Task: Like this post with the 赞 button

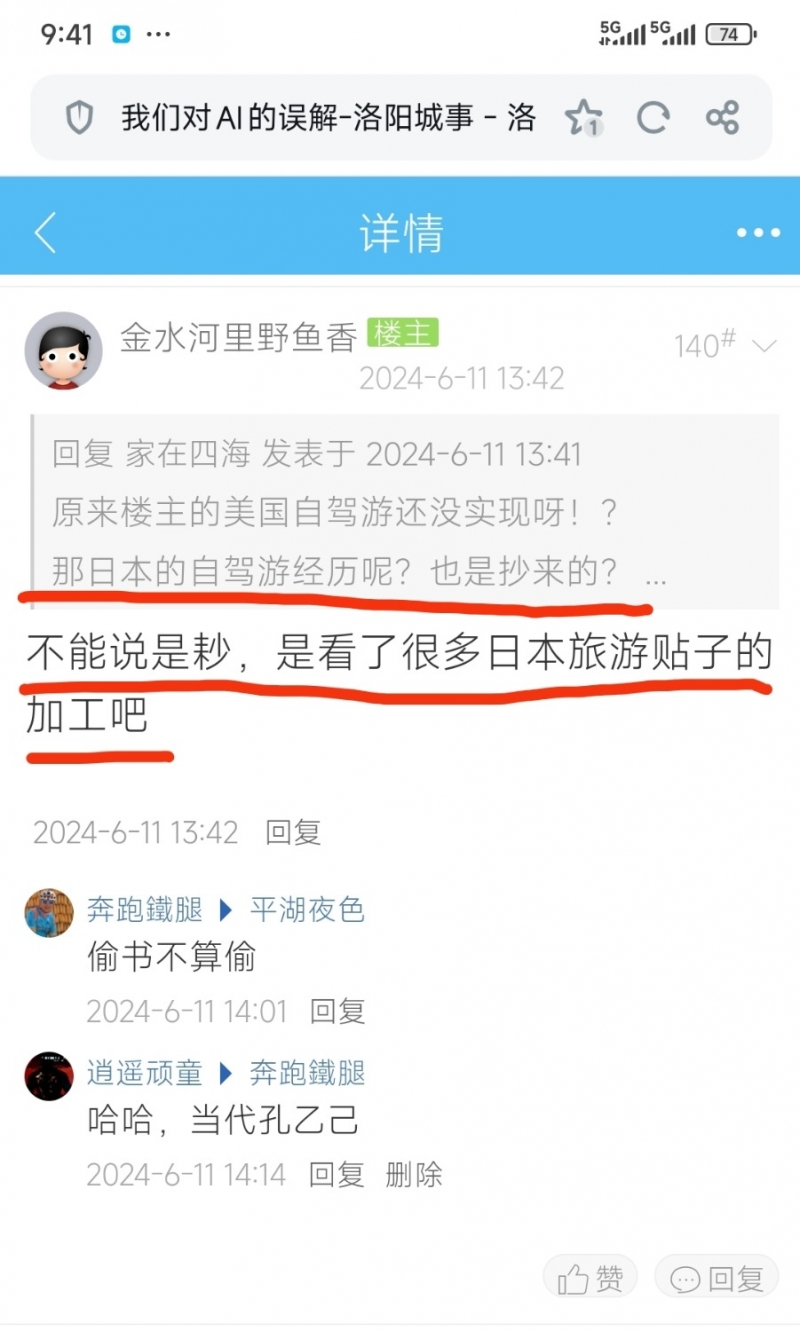Action: tap(590, 1277)
